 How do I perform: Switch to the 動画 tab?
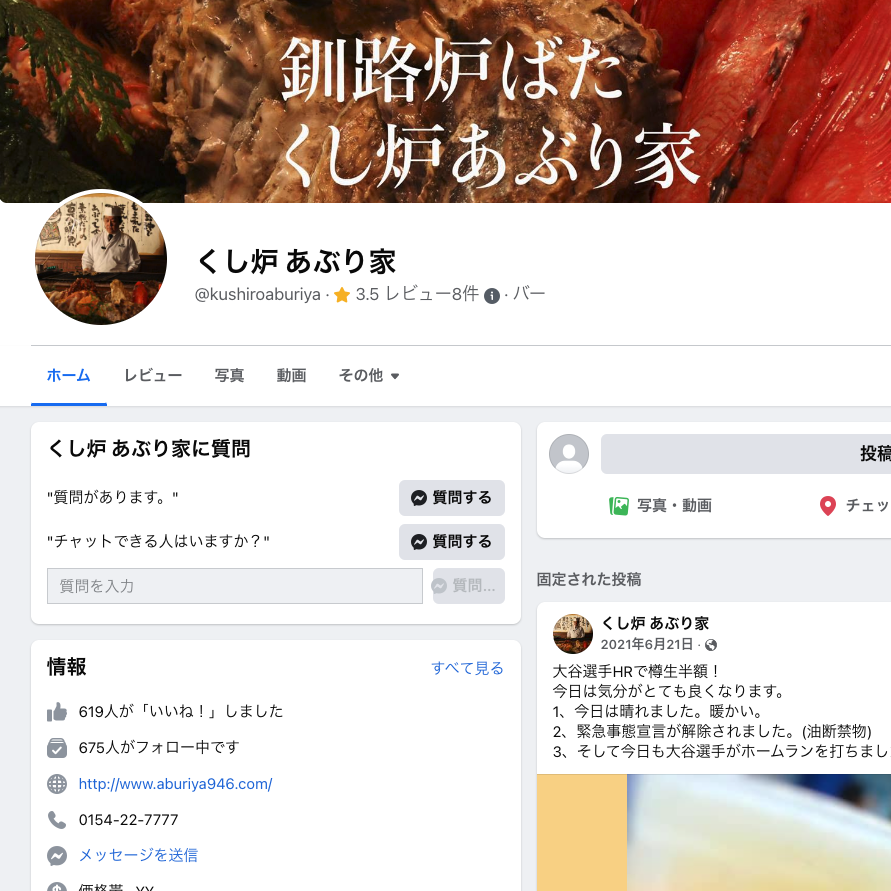[x=291, y=376]
